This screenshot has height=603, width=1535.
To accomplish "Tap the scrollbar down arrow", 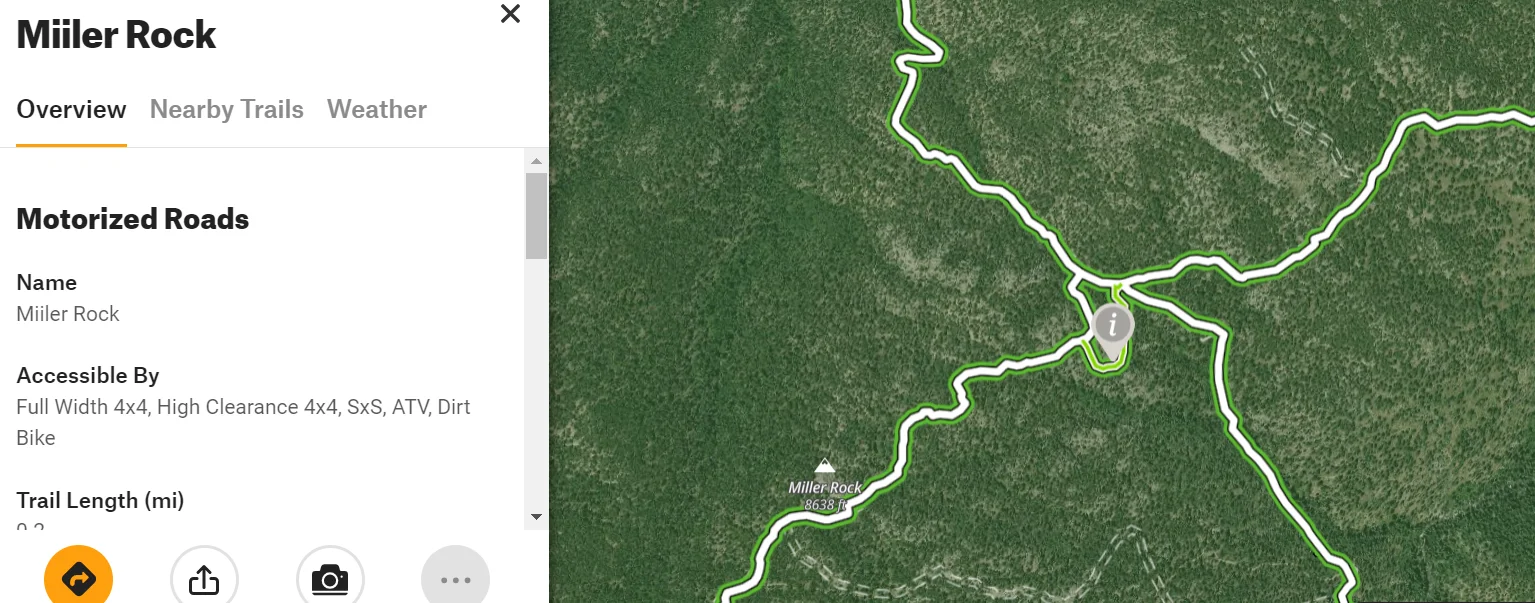I will coord(536,517).
